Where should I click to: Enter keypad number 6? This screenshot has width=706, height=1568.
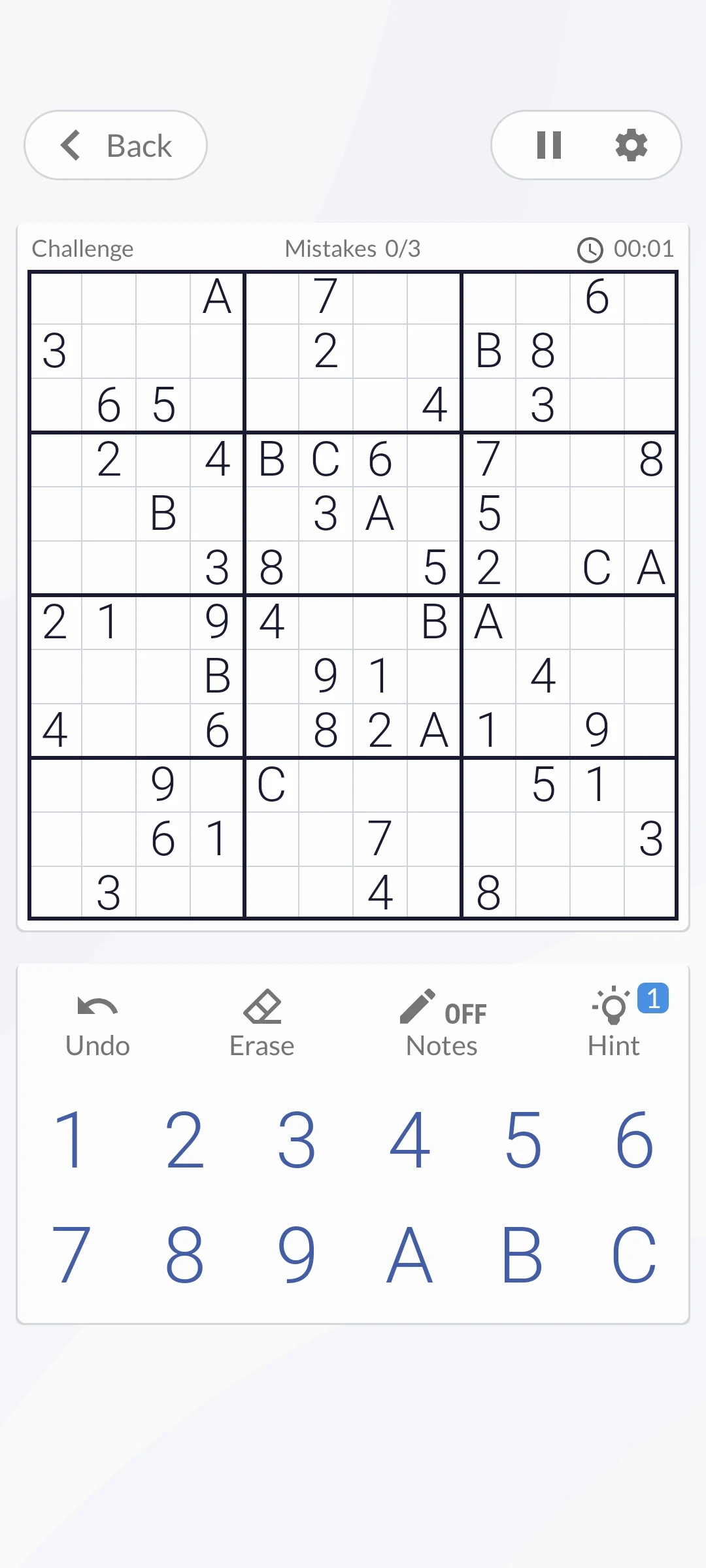point(634,1140)
